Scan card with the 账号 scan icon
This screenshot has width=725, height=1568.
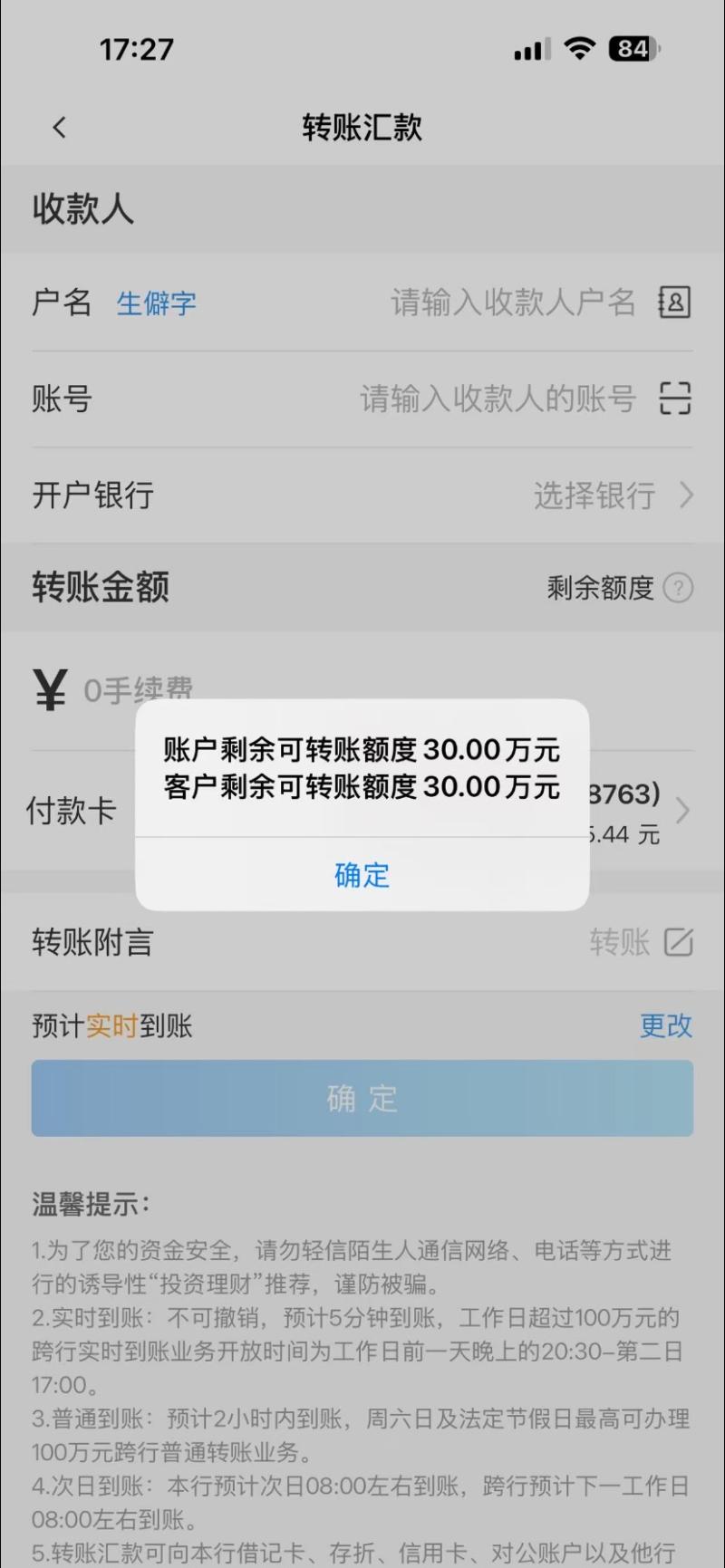point(674,399)
